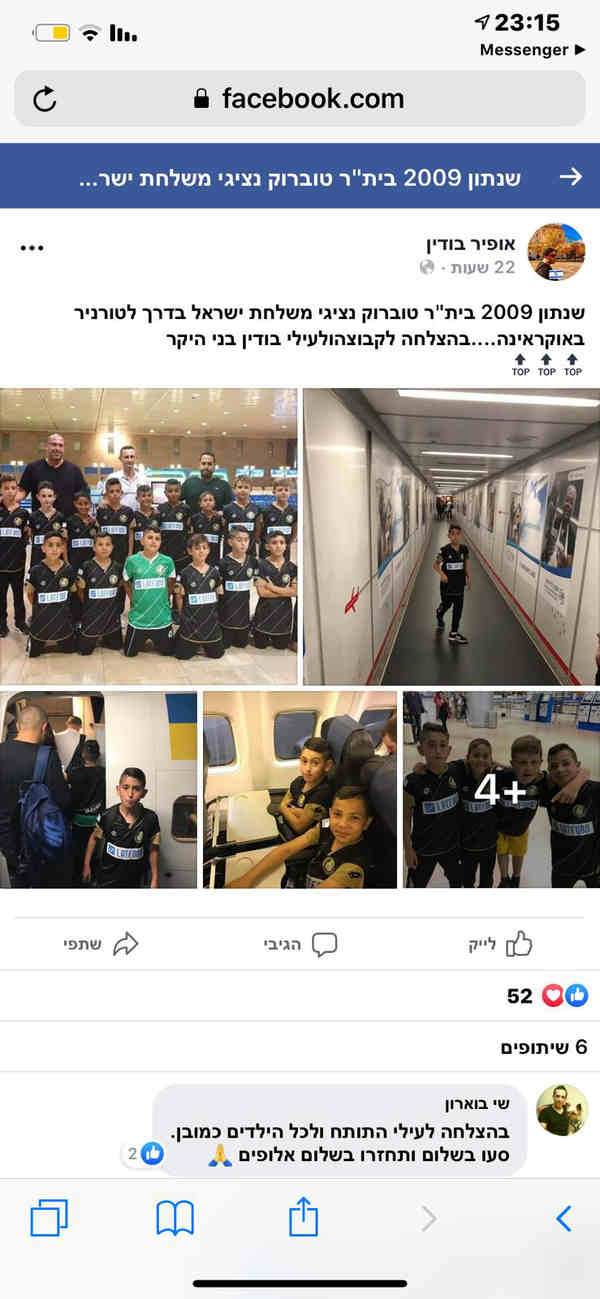
Task: Open the 6 שיתופים shares list
Action: (545, 1047)
